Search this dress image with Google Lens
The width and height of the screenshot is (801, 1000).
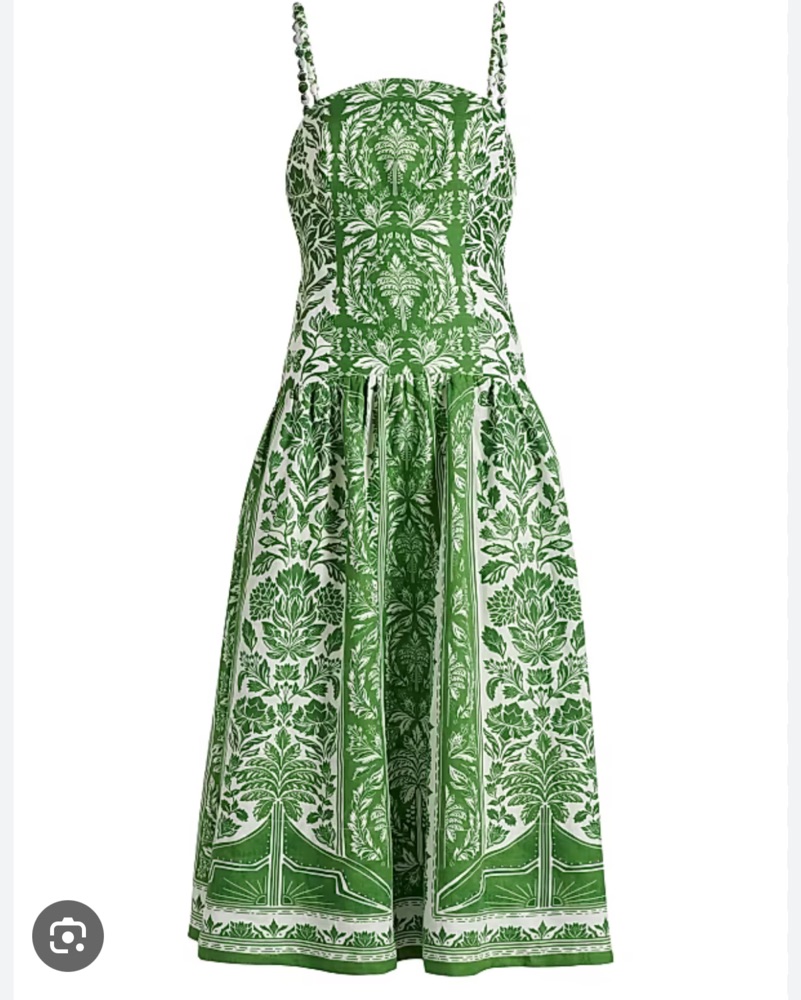point(68,936)
